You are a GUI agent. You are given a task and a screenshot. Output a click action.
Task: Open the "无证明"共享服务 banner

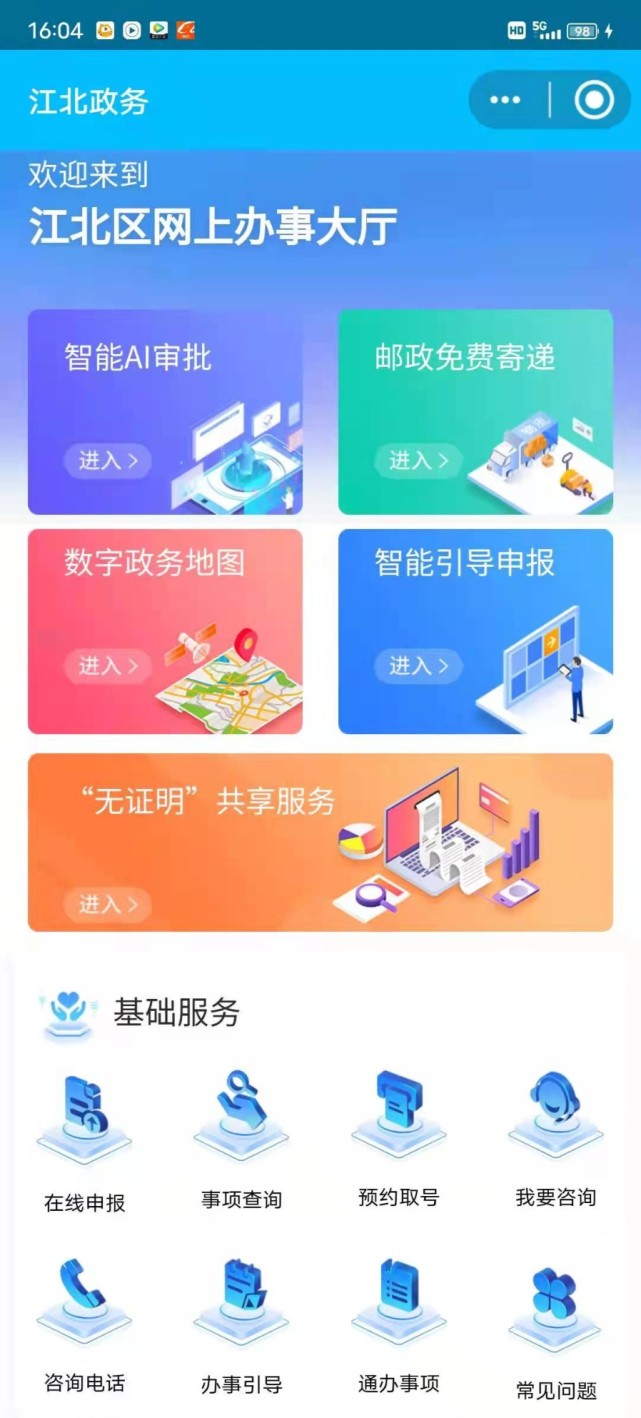tap(320, 842)
